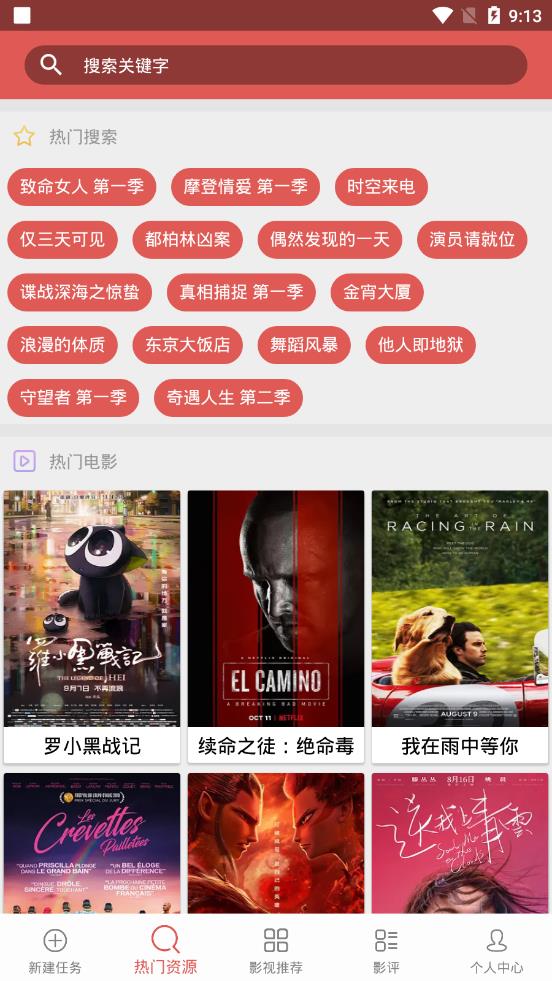Open the 续命之徒：绝命毒 El Camino card

coord(276,627)
